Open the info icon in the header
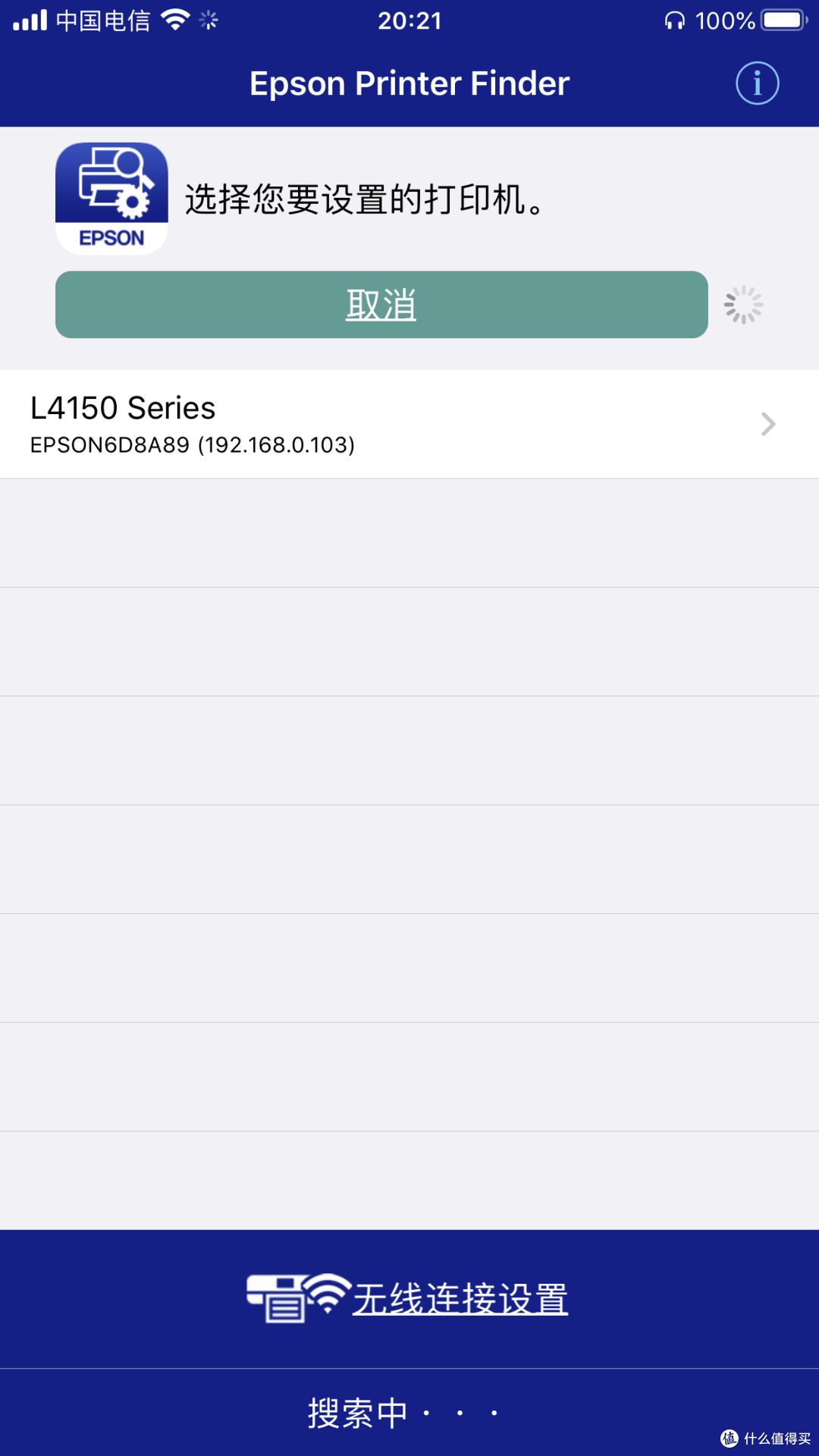 pos(757,83)
